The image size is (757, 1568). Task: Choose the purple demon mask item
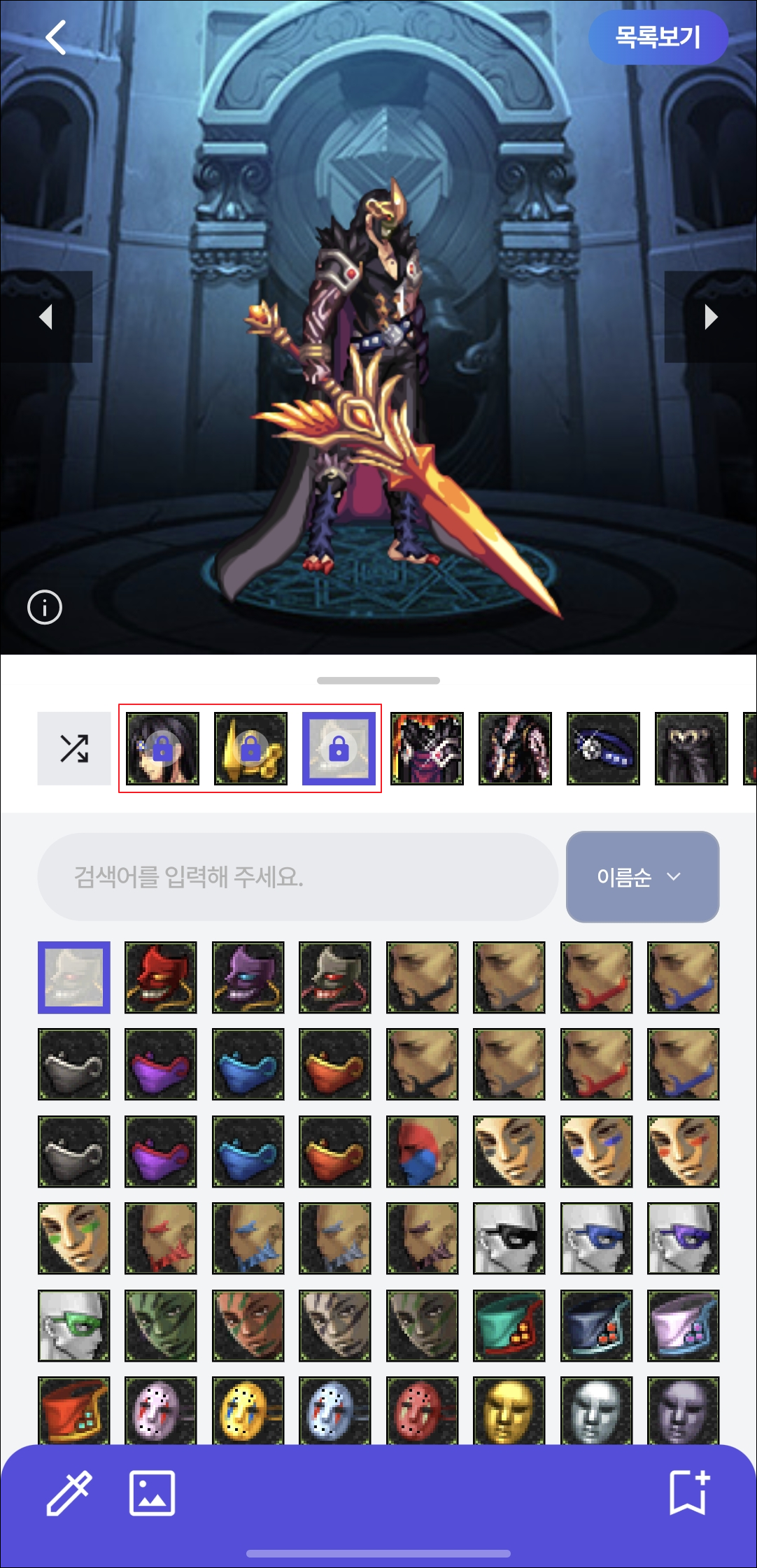tap(248, 977)
